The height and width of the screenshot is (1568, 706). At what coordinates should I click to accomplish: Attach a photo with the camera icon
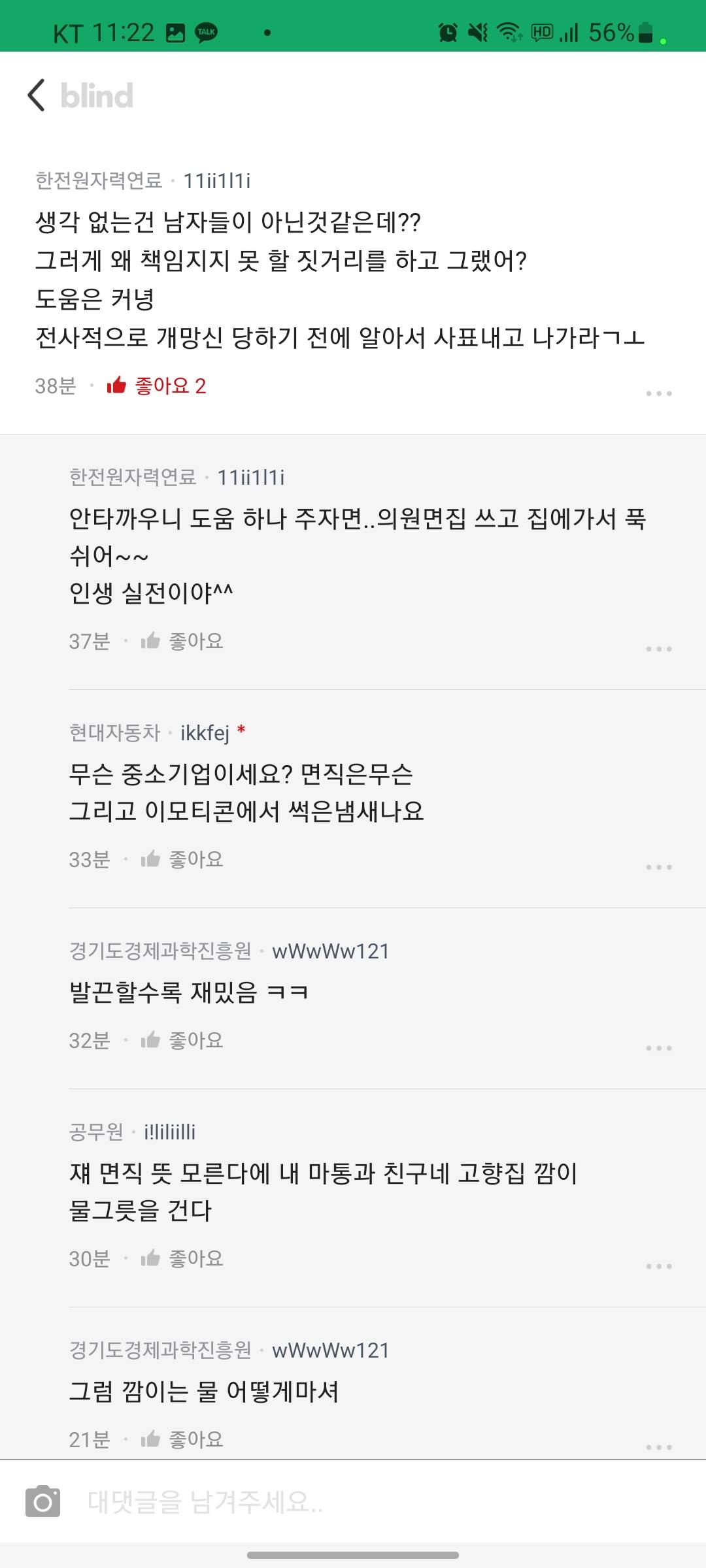[43, 1502]
